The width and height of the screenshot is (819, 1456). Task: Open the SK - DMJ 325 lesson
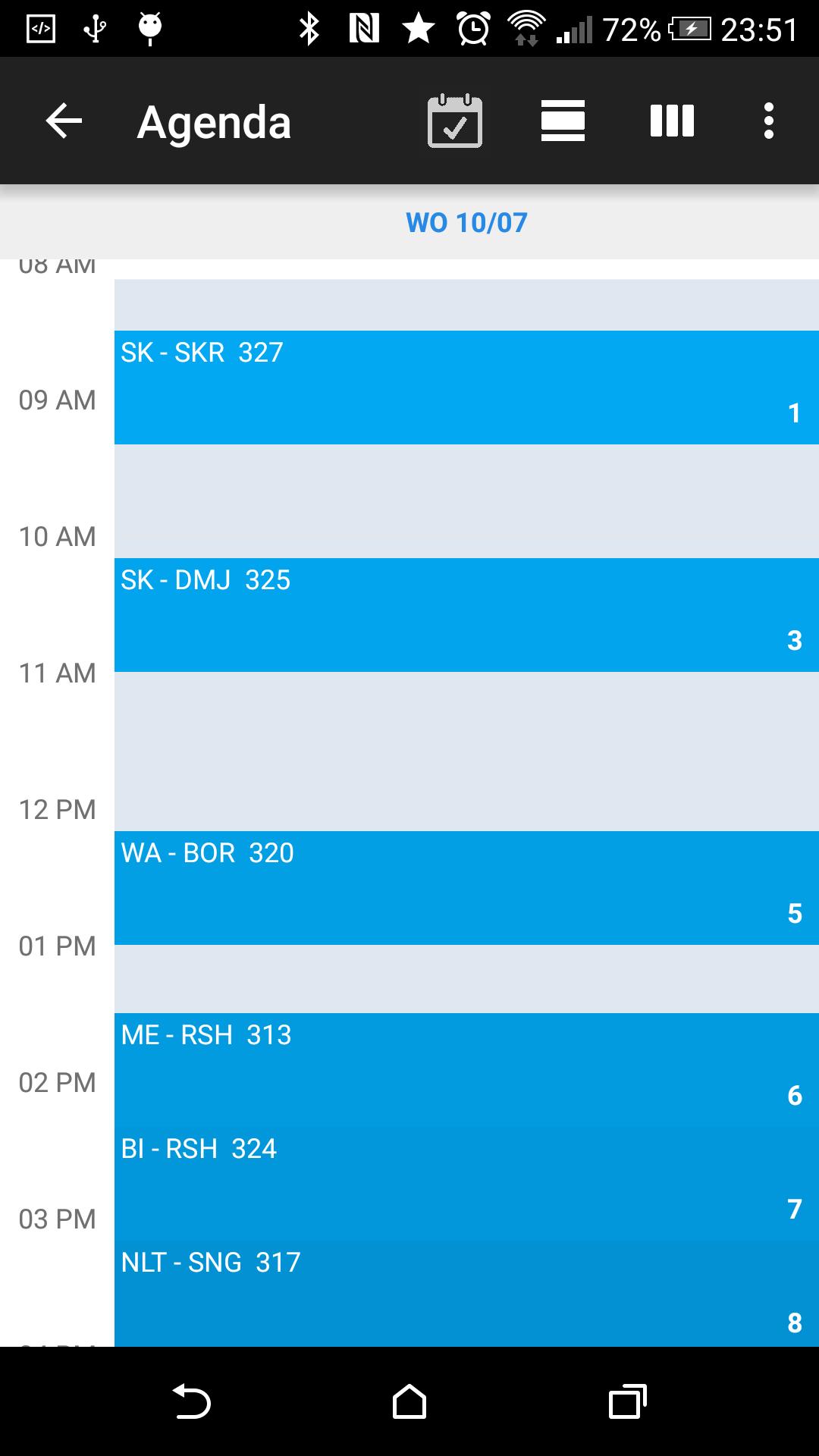click(466, 614)
